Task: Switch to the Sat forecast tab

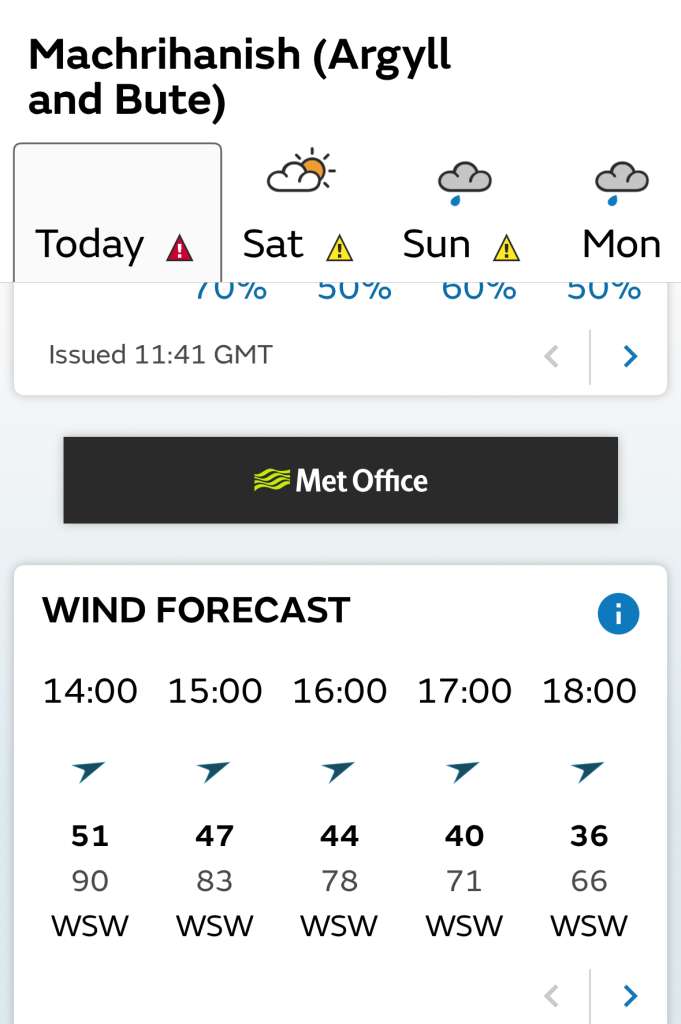Action: (300, 214)
